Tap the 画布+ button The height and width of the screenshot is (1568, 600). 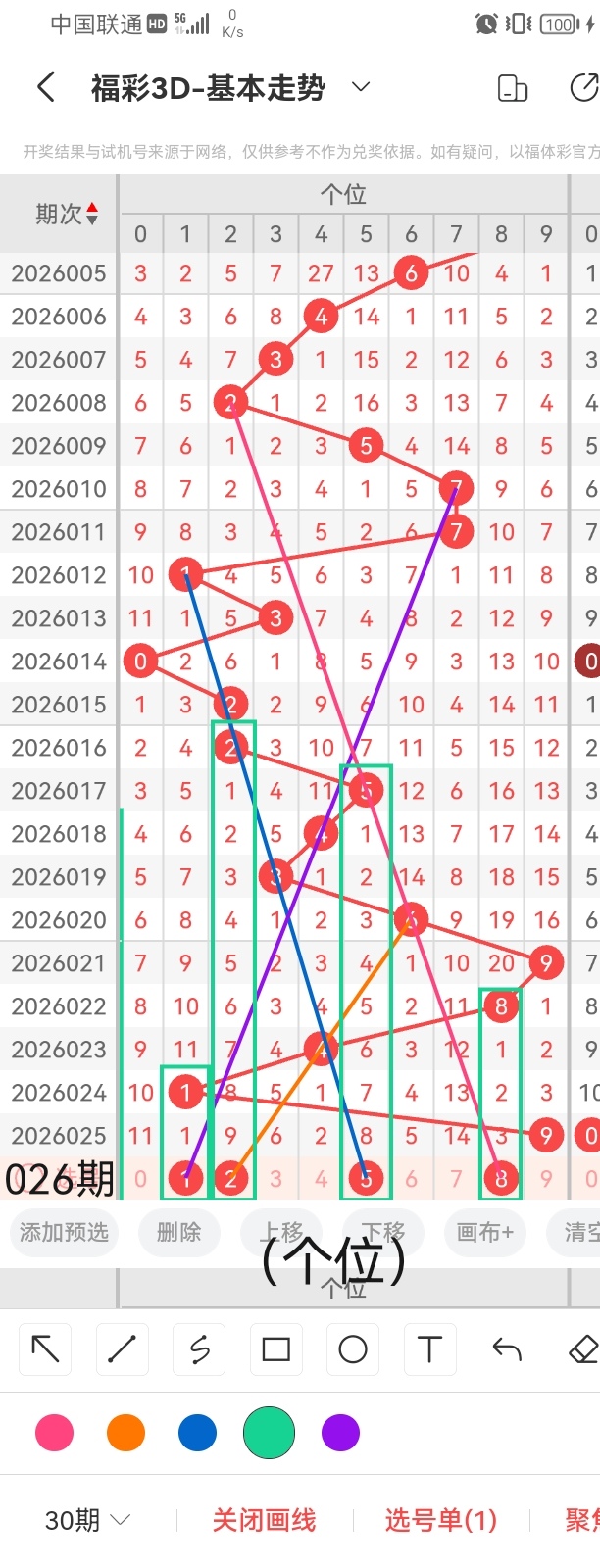[x=485, y=1232]
